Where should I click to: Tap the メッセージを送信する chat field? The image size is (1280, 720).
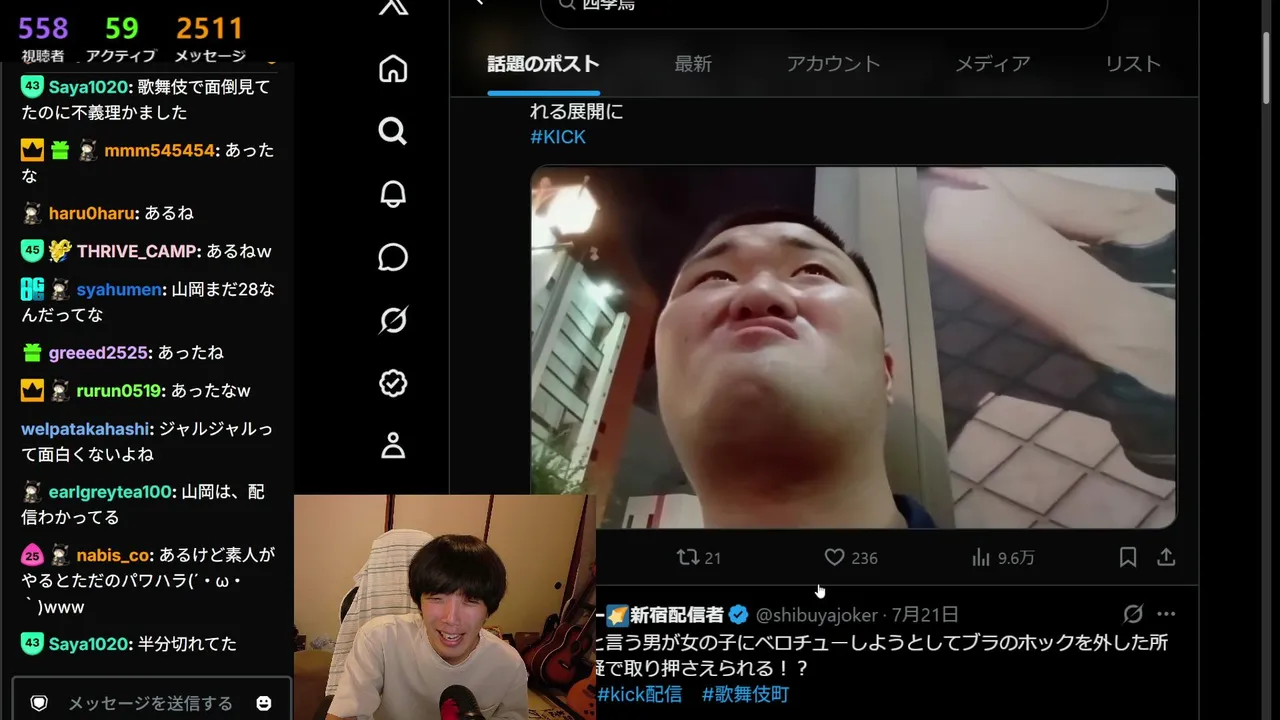point(150,703)
